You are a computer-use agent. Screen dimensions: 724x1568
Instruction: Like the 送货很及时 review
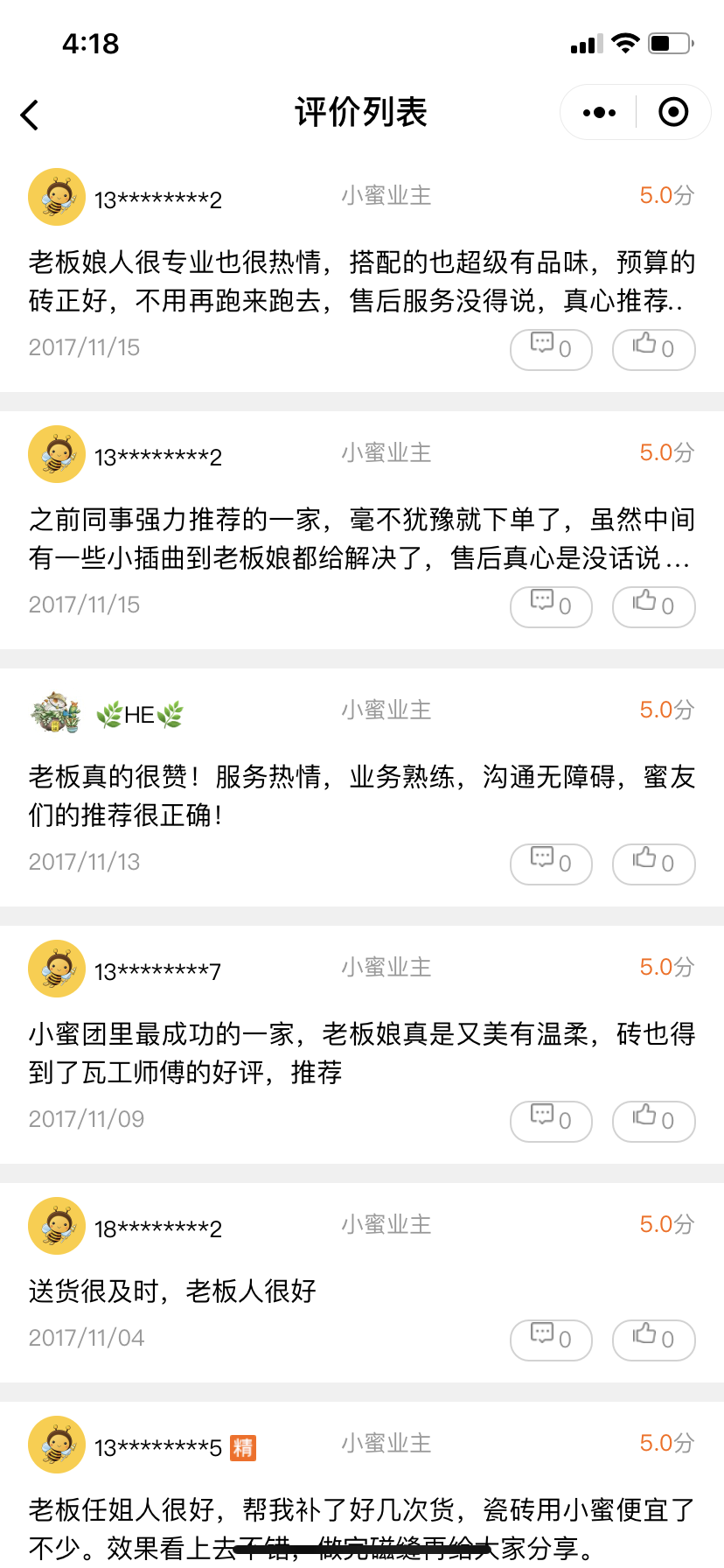(x=653, y=1340)
